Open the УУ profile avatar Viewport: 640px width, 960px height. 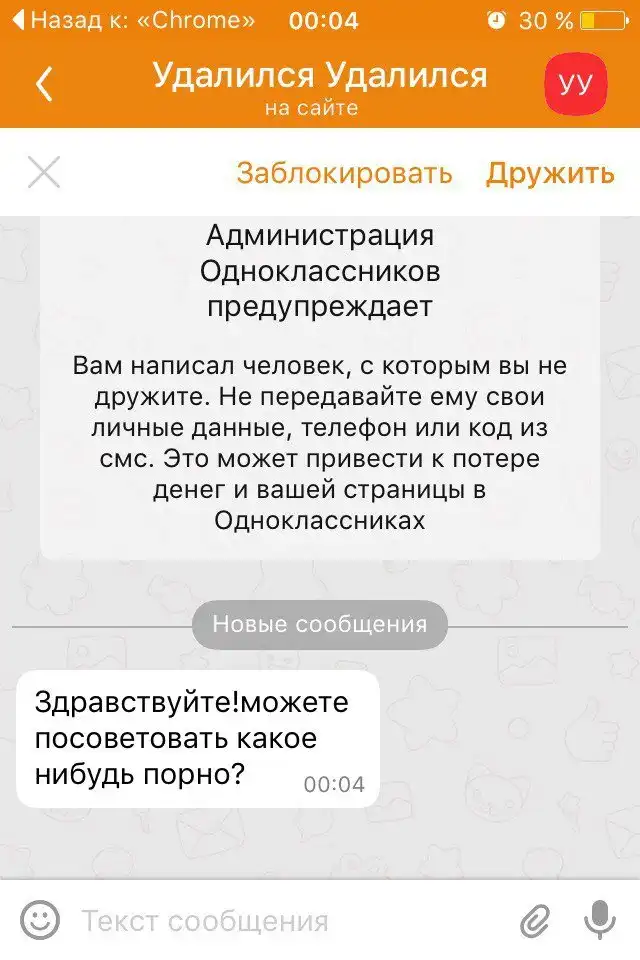[575, 84]
